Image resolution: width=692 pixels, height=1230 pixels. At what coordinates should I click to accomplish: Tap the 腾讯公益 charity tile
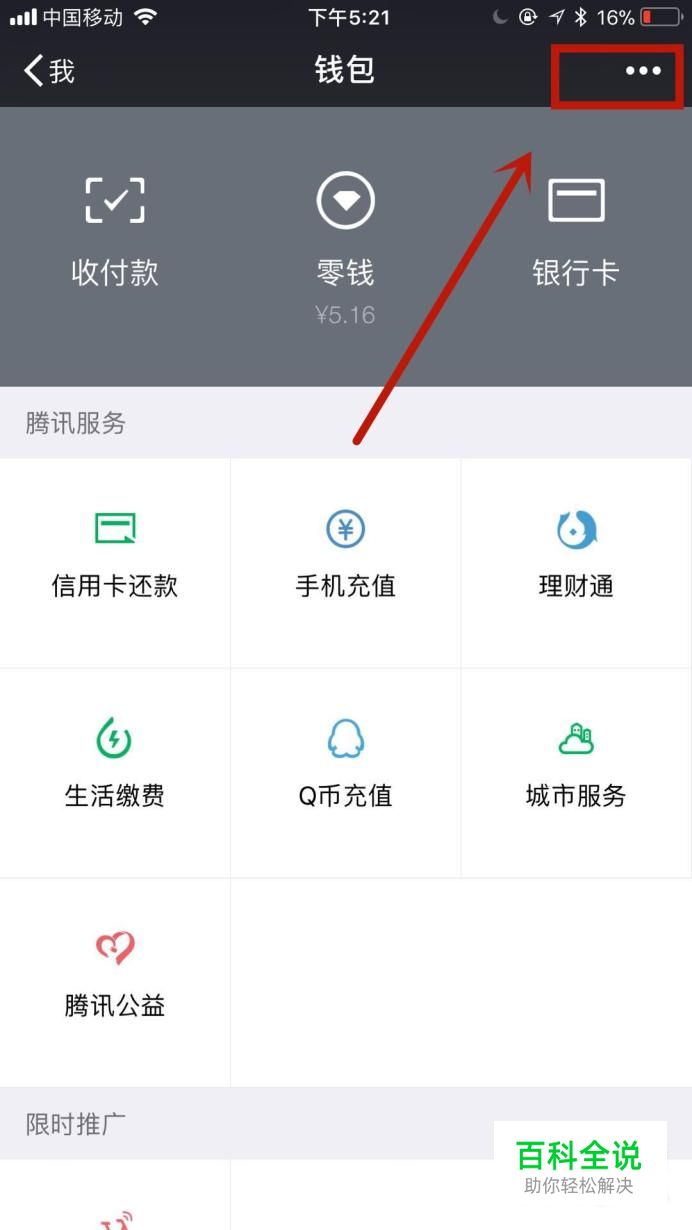[115, 983]
